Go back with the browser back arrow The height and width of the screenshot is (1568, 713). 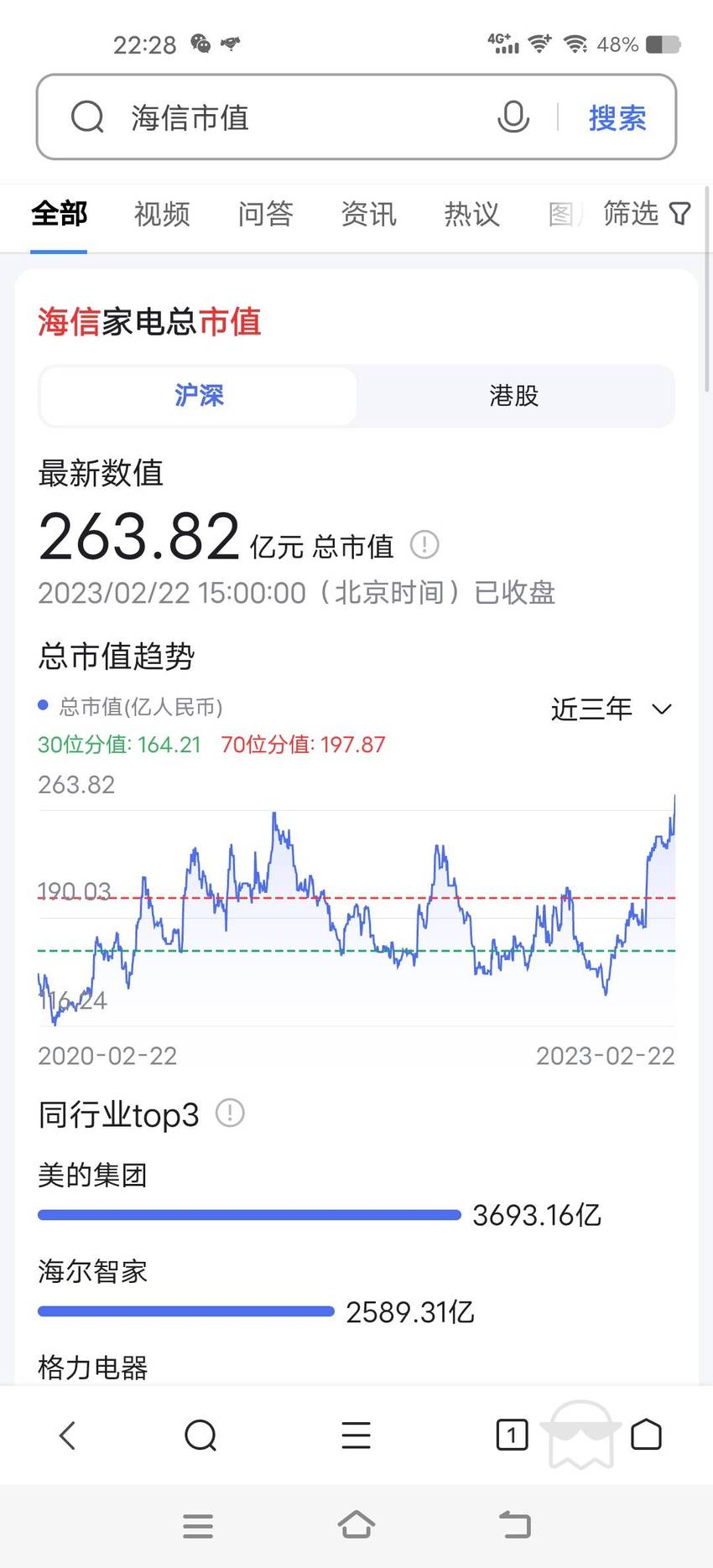(67, 1435)
